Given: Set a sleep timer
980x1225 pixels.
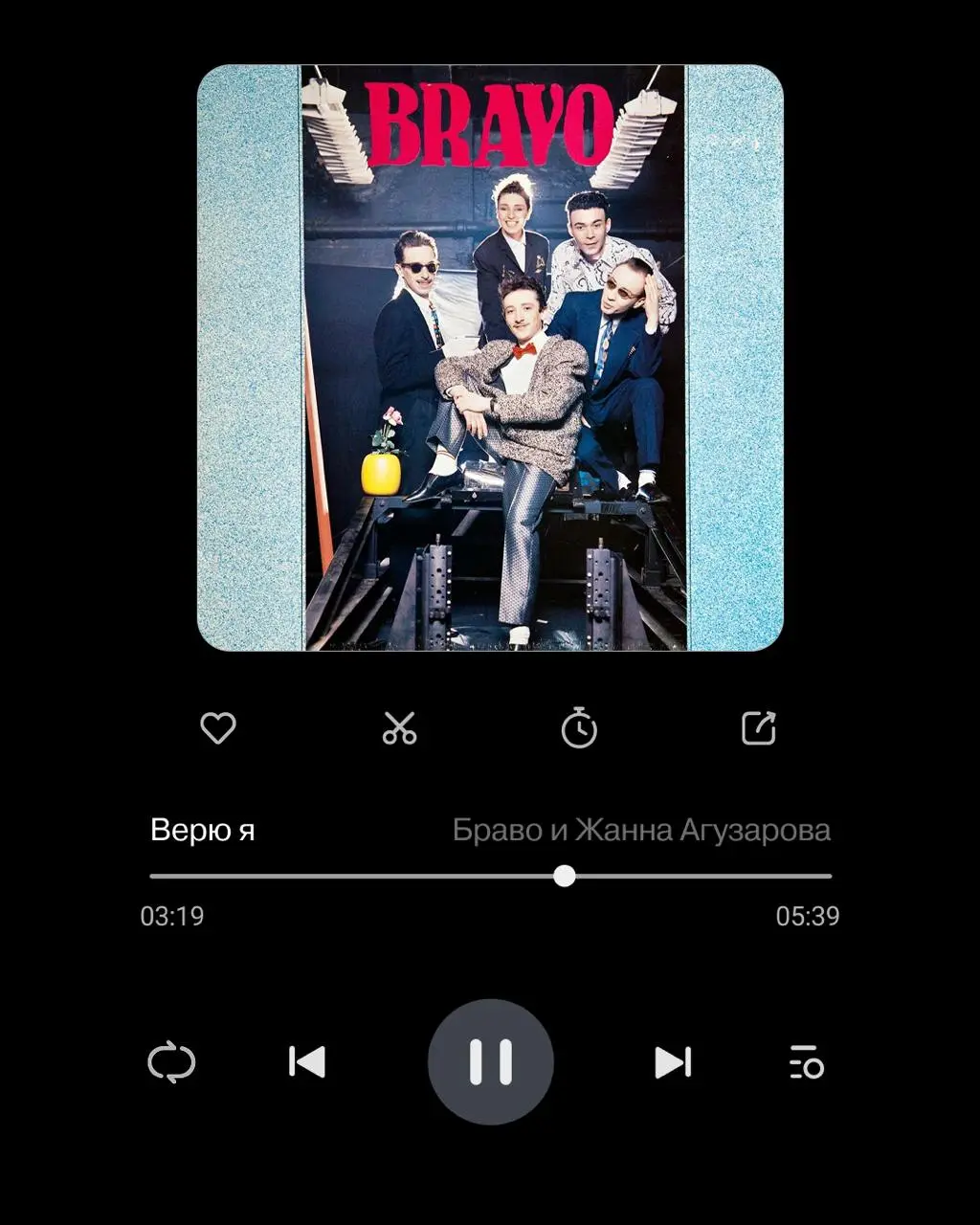Looking at the screenshot, I should pyautogui.click(x=579, y=729).
